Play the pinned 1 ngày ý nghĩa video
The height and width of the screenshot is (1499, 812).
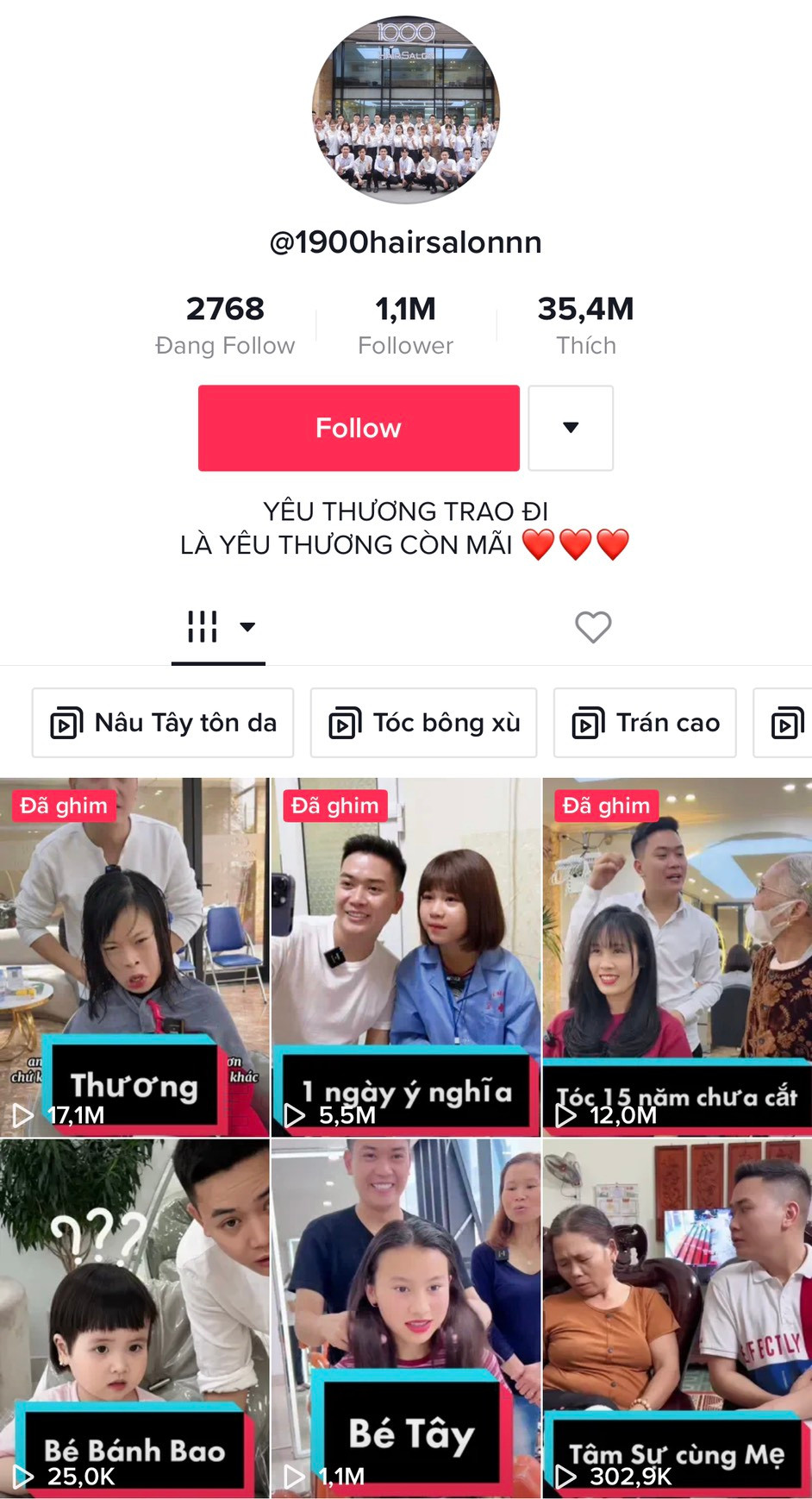point(406,956)
